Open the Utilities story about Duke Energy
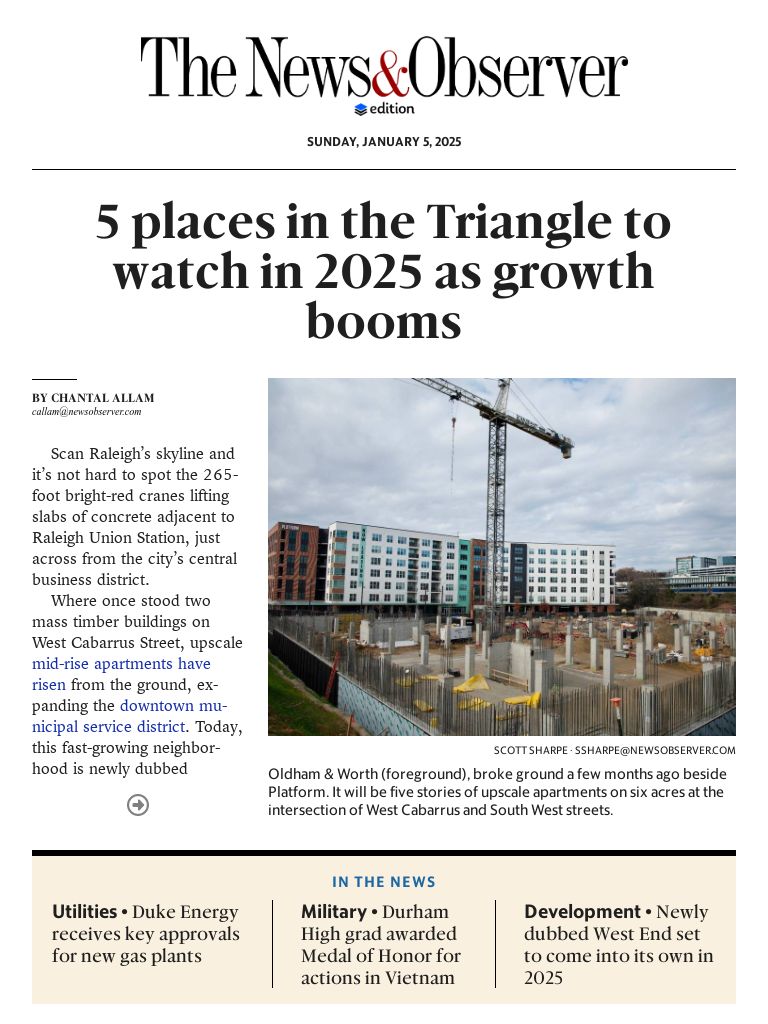 point(146,934)
